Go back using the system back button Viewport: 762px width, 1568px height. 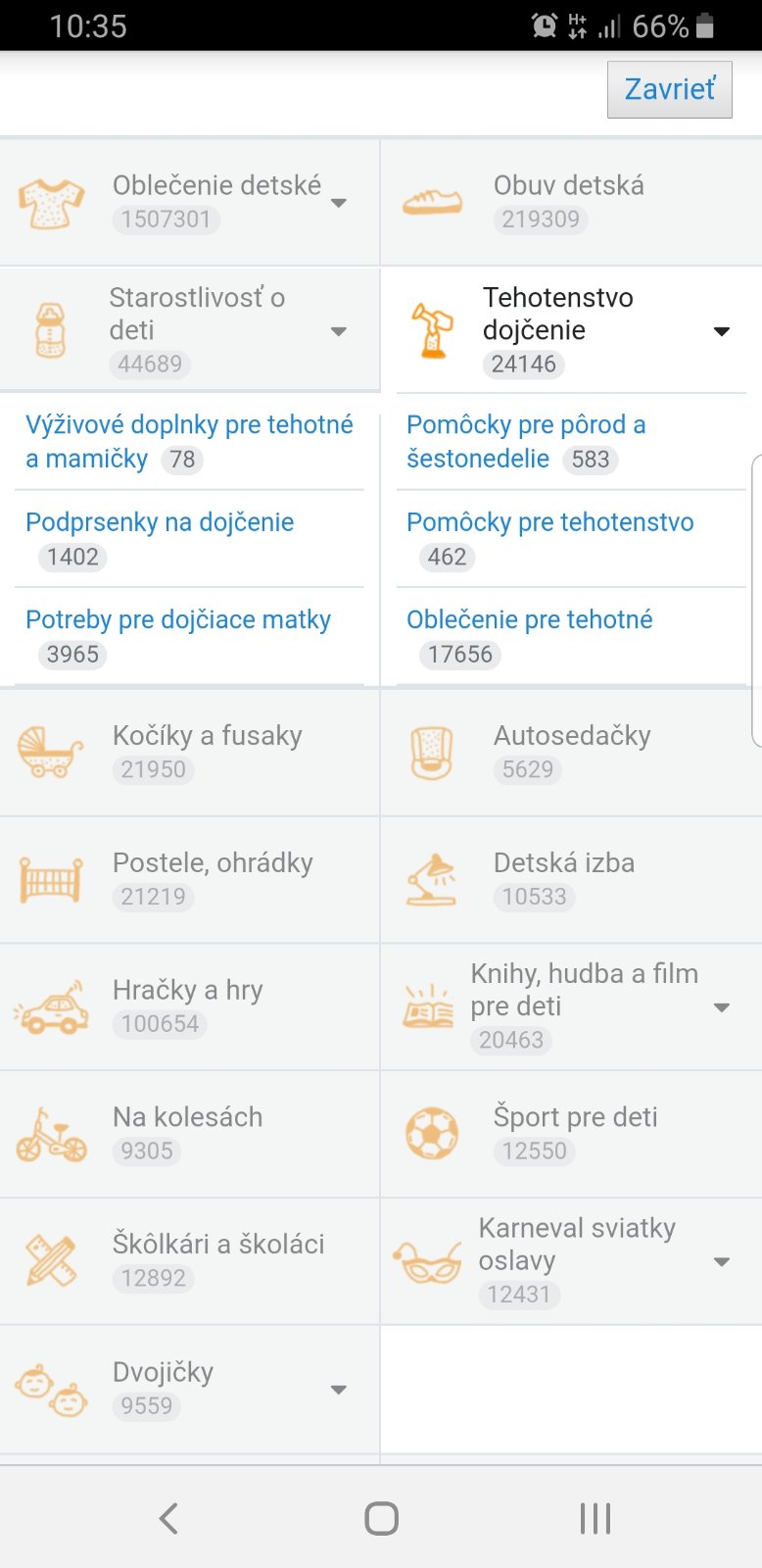click(168, 1519)
